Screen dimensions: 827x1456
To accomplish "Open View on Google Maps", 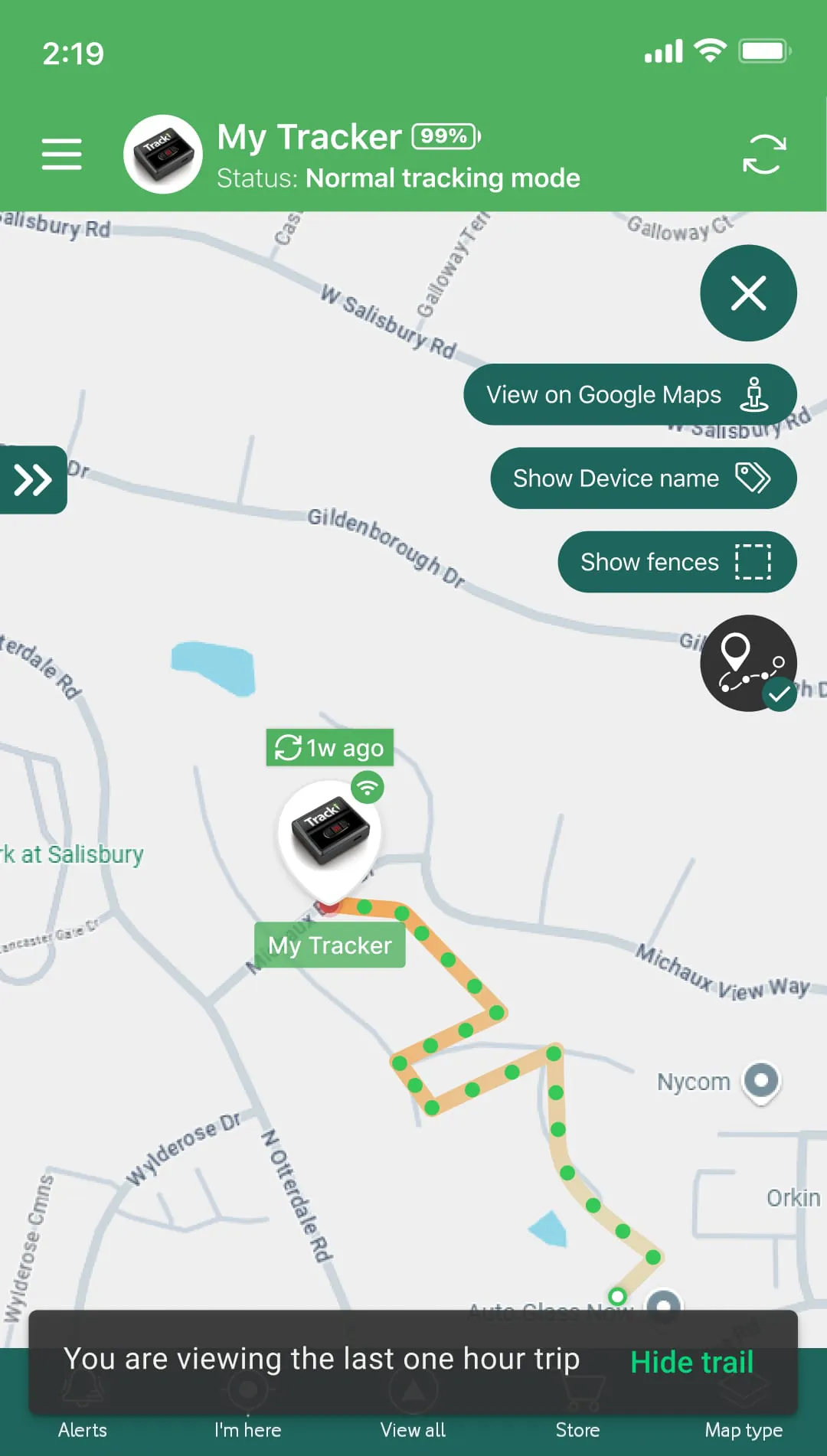I will pyautogui.click(x=629, y=394).
